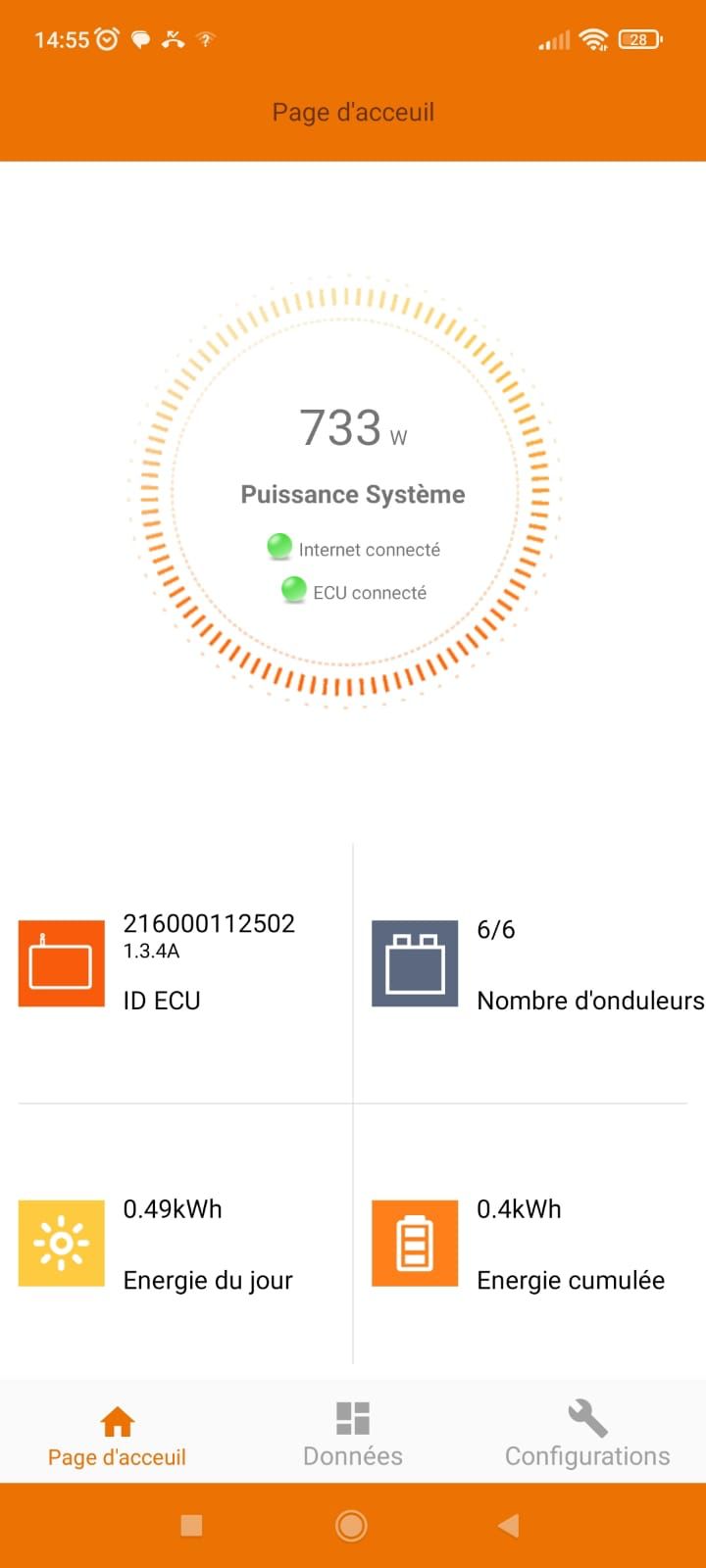This screenshot has width=706, height=1568.
Task: Open the Configurations tab
Action: click(x=587, y=1434)
